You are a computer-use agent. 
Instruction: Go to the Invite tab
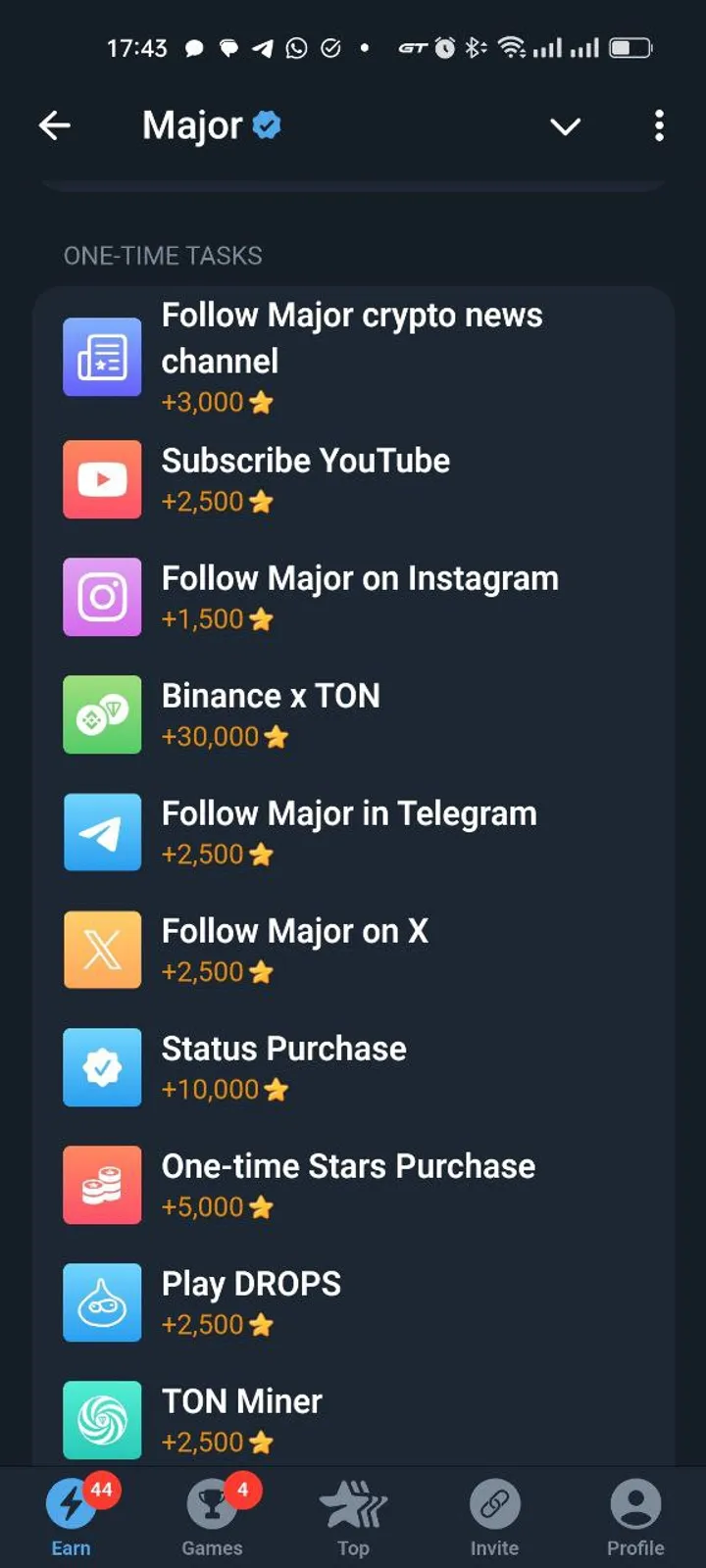pyautogui.click(x=493, y=1514)
